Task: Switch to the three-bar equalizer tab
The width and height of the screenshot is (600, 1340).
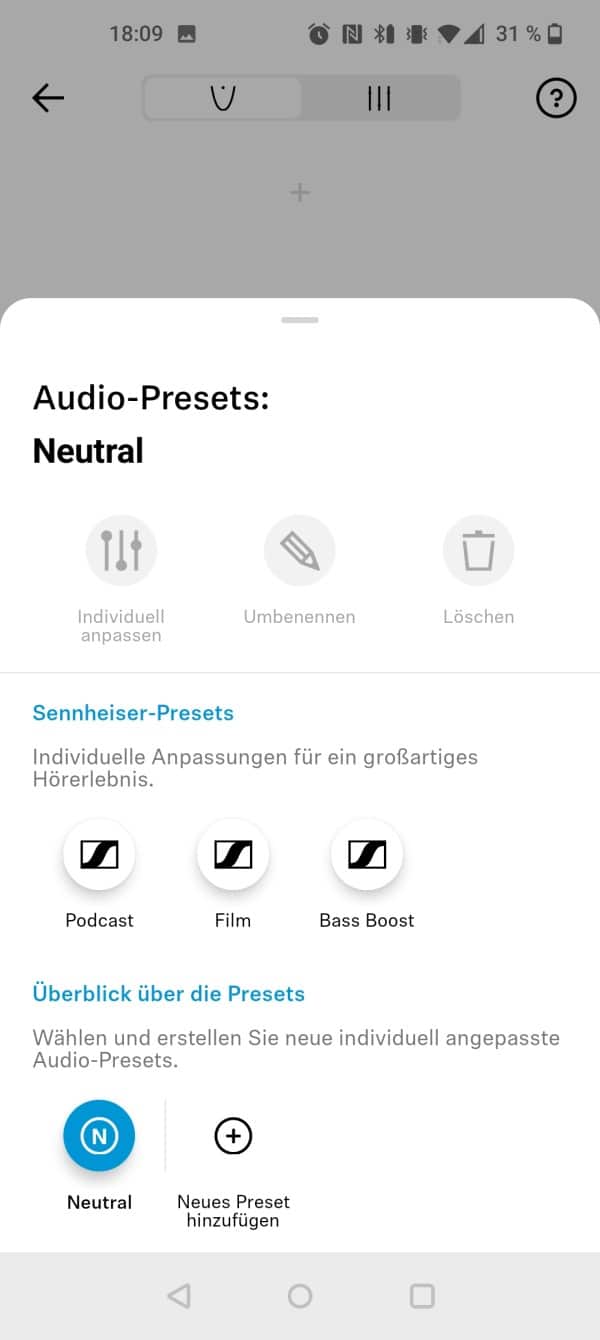Action: [379, 98]
